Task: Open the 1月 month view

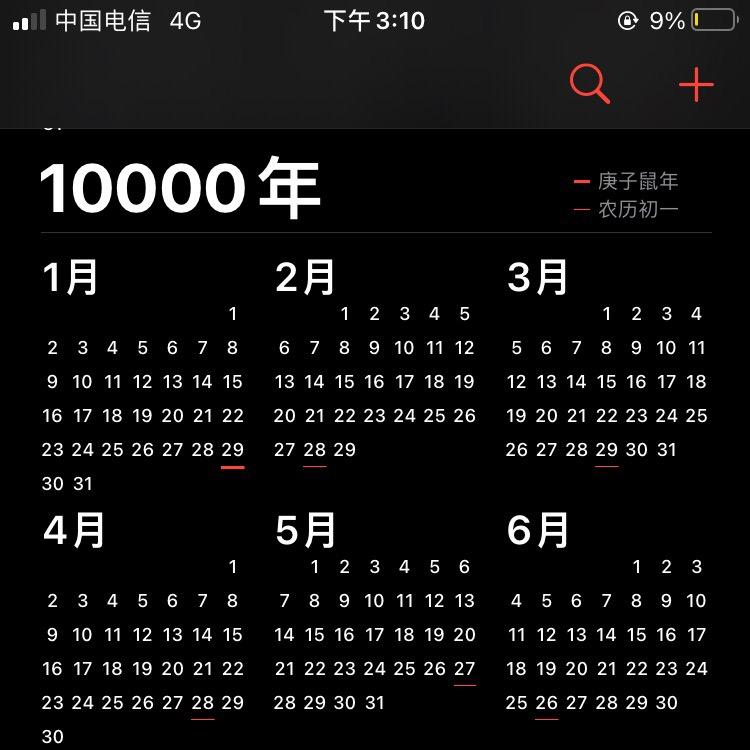Action: pyautogui.click(x=71, y=278)
